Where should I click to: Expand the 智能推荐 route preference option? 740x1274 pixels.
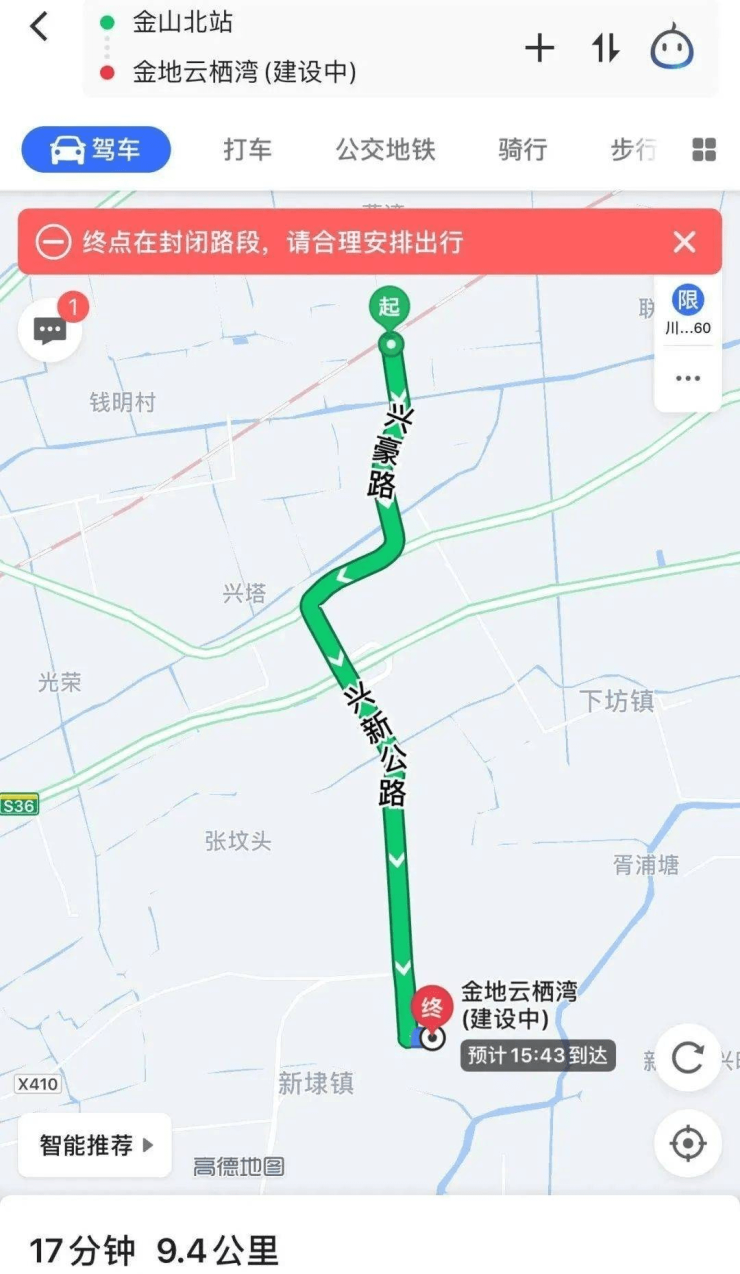pyautogui.click(x=95, y=1145)
